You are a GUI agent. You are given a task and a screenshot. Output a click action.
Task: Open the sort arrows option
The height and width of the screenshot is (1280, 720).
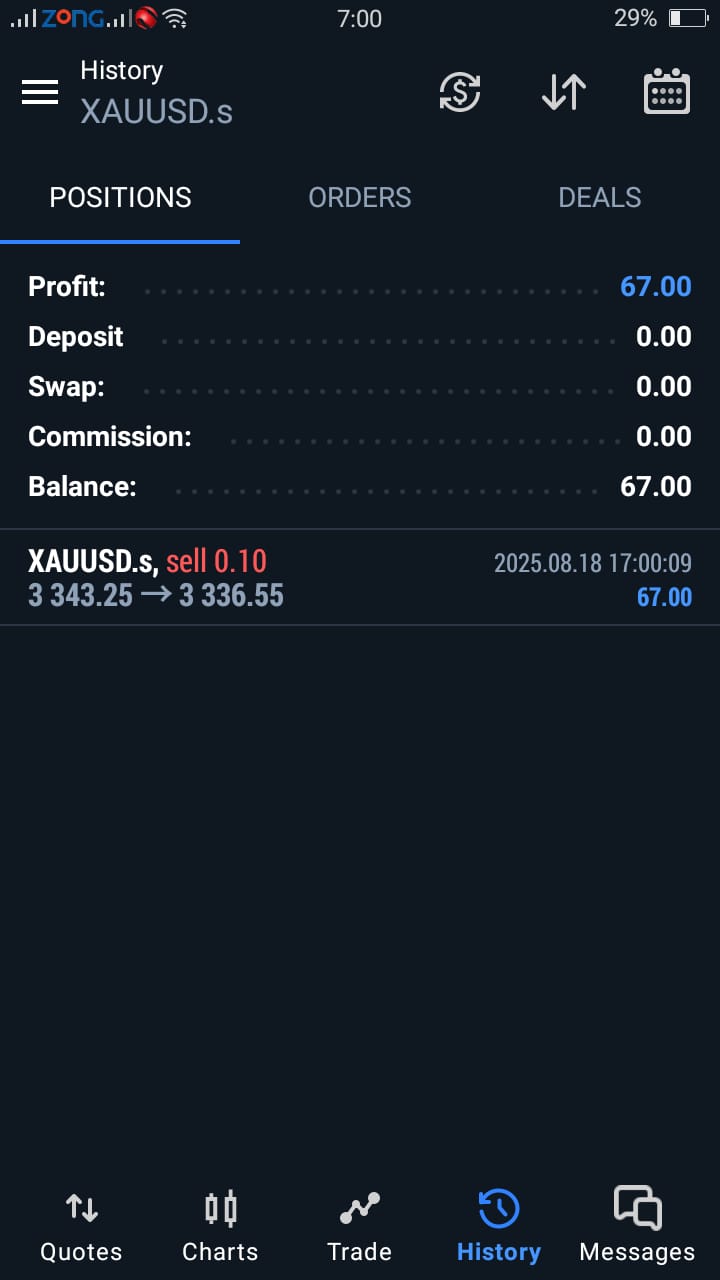coord(564,93)
